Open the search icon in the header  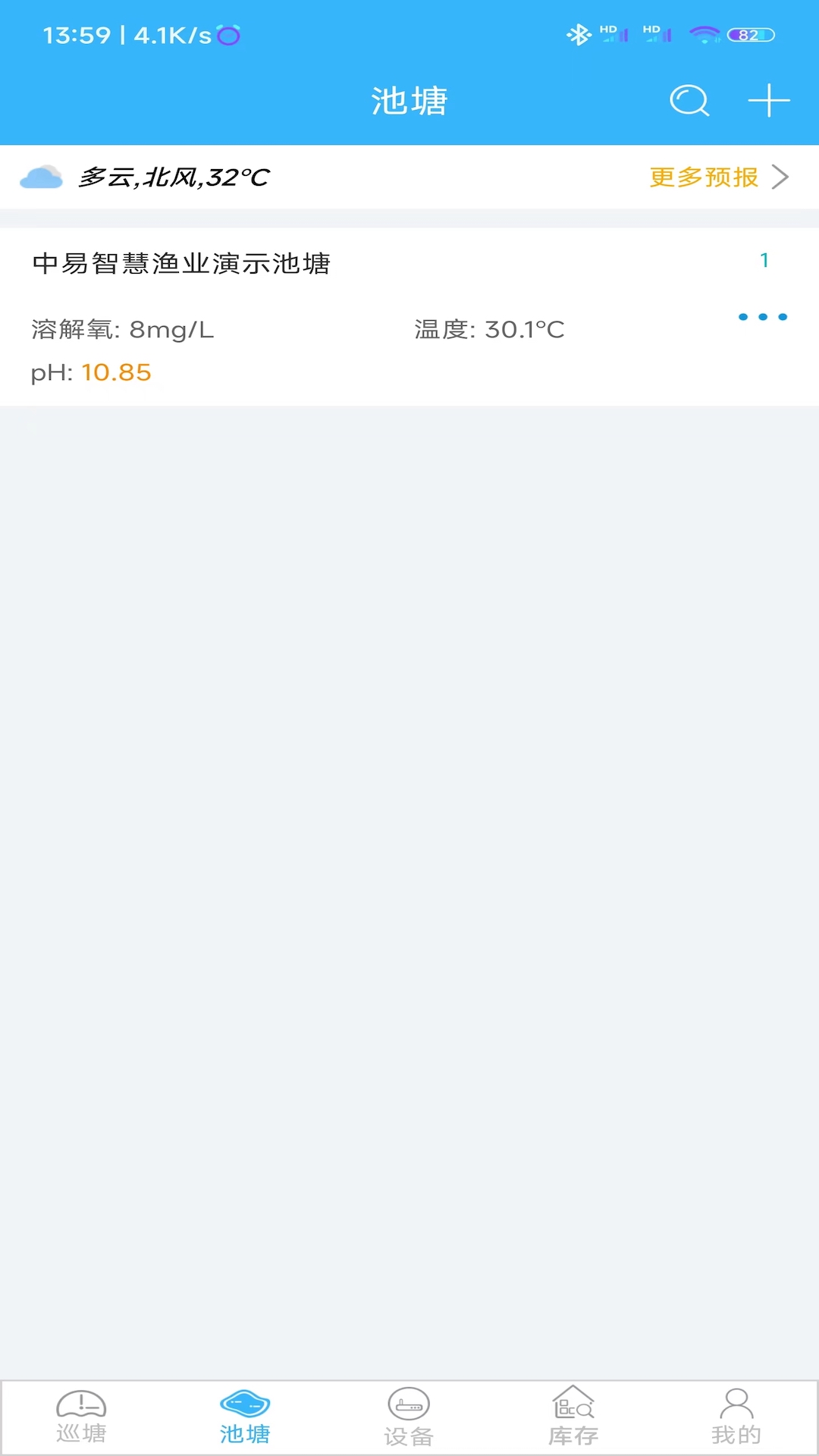tap(689, 101)
